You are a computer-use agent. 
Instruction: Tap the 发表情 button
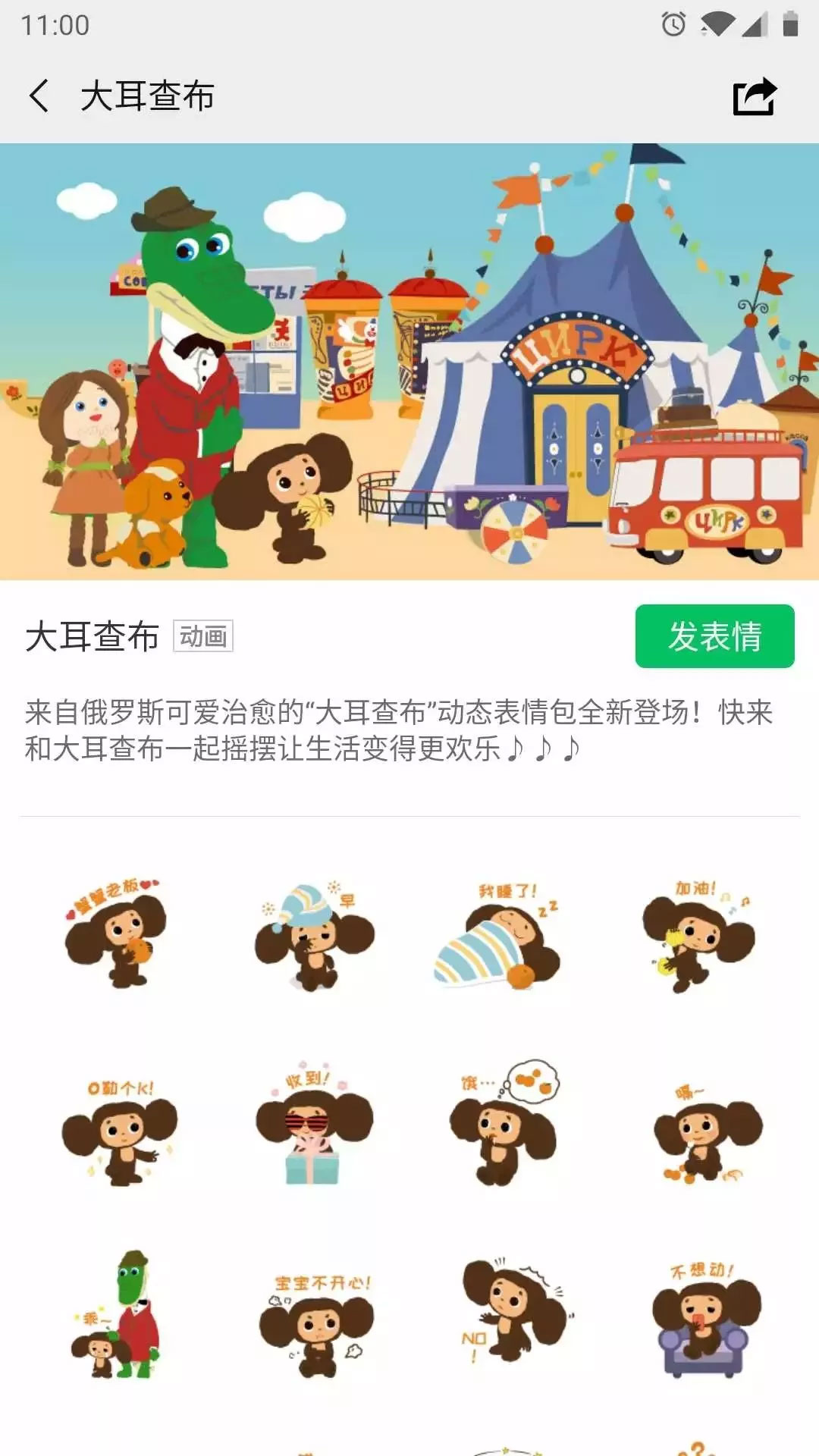[x=714, y=636]
